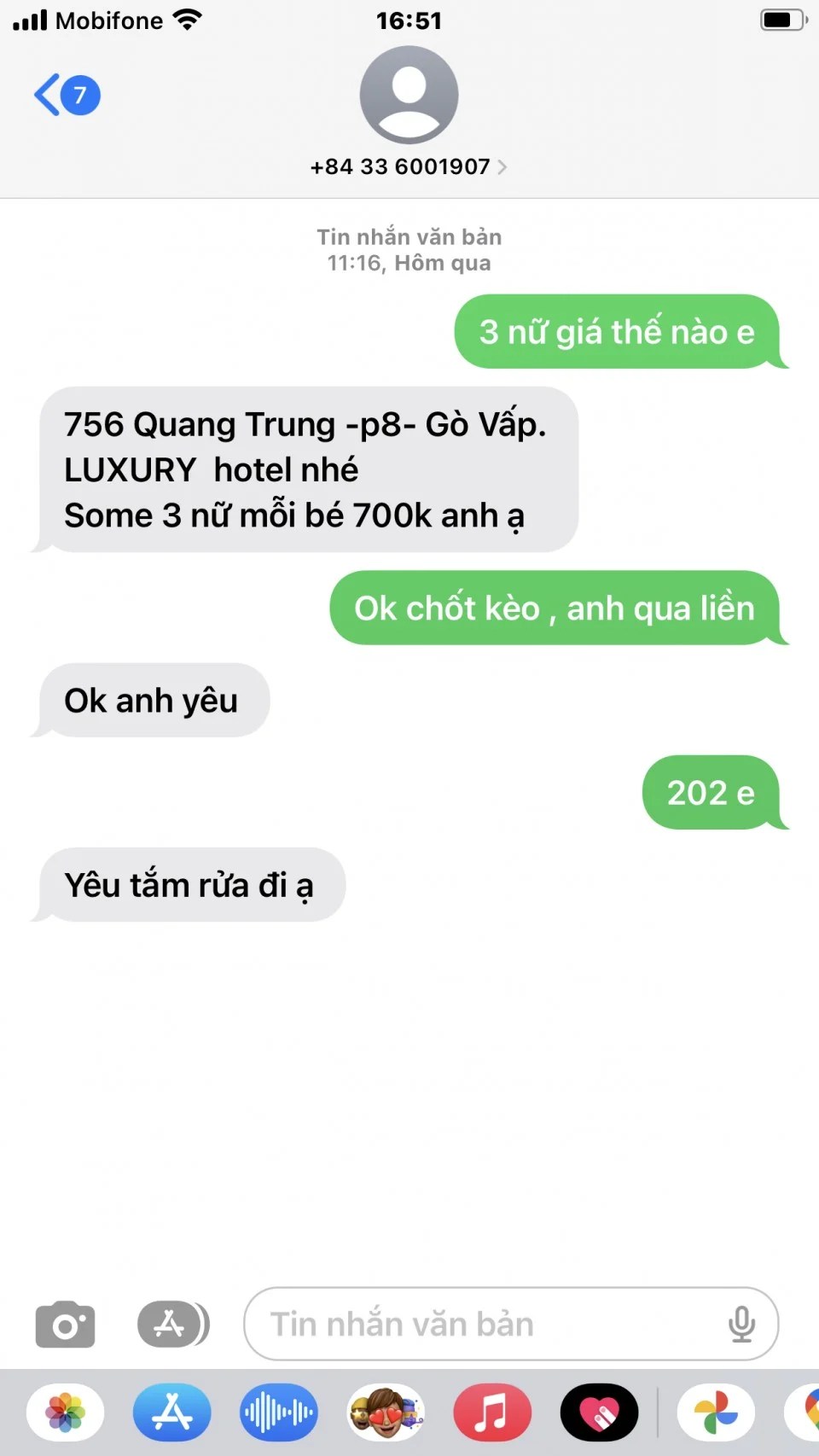Open Memoji stickers app
Image resolution: width=819 pixels, height=1456 pixels.
point(386,1412)
